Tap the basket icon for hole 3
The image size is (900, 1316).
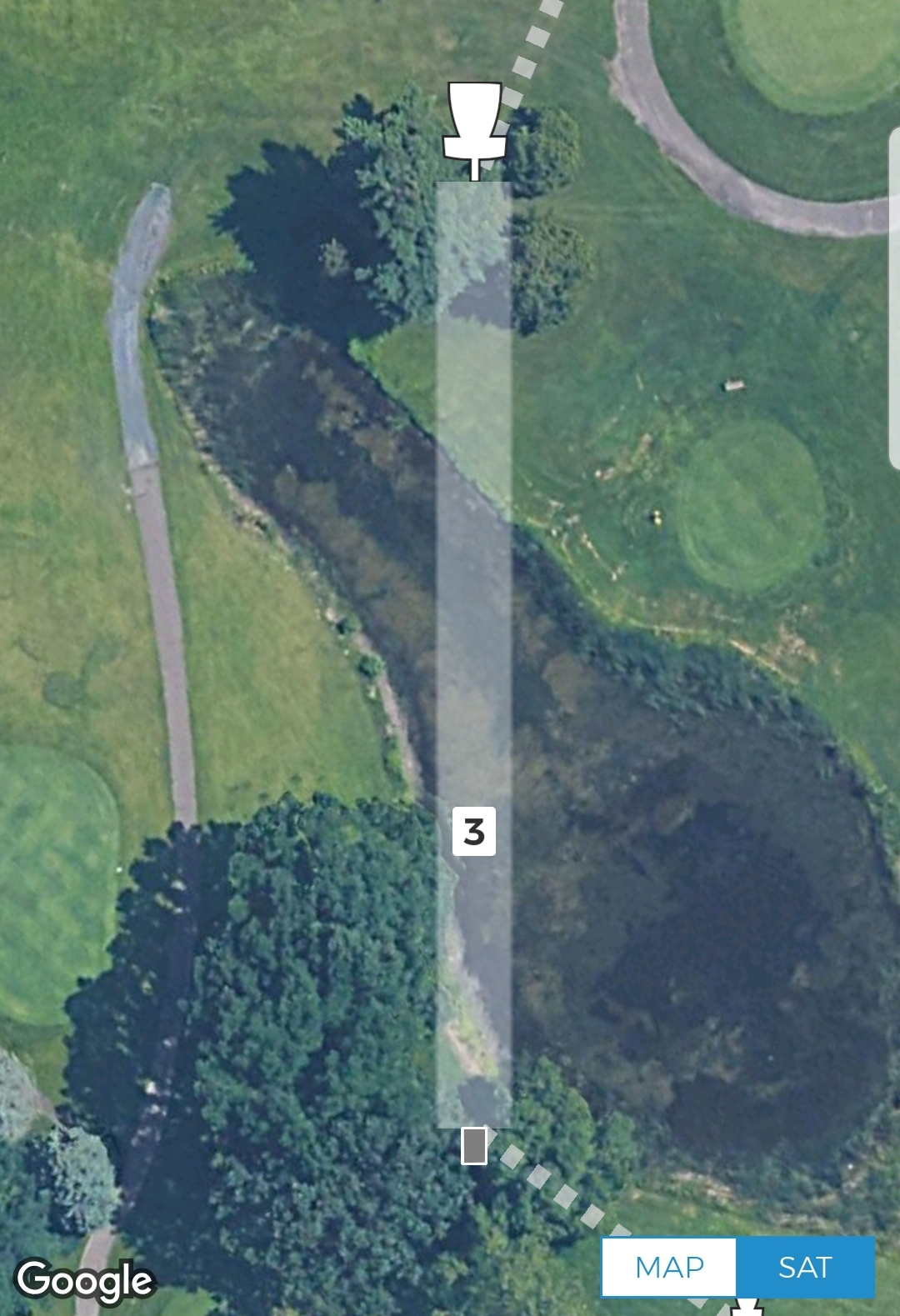tap(475, 123)
